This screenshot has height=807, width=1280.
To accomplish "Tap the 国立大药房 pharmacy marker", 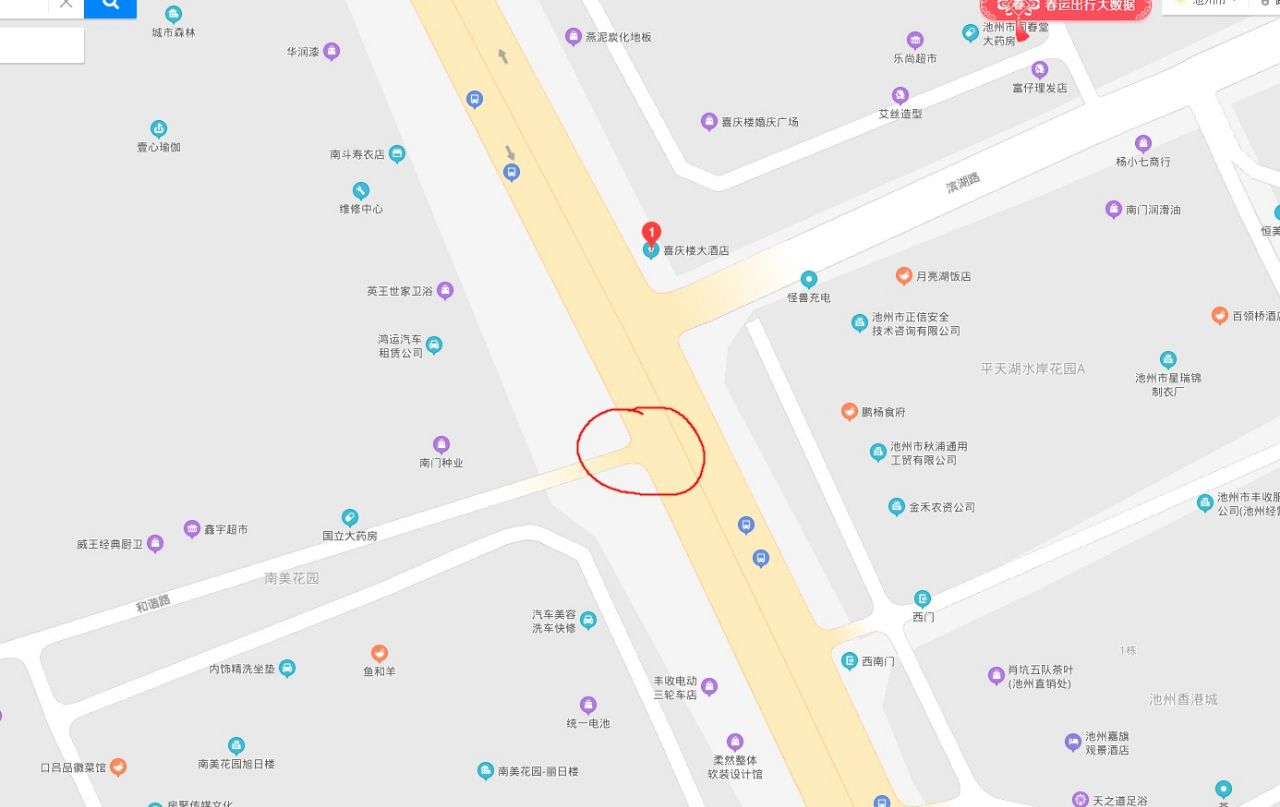I will (349, 518).
